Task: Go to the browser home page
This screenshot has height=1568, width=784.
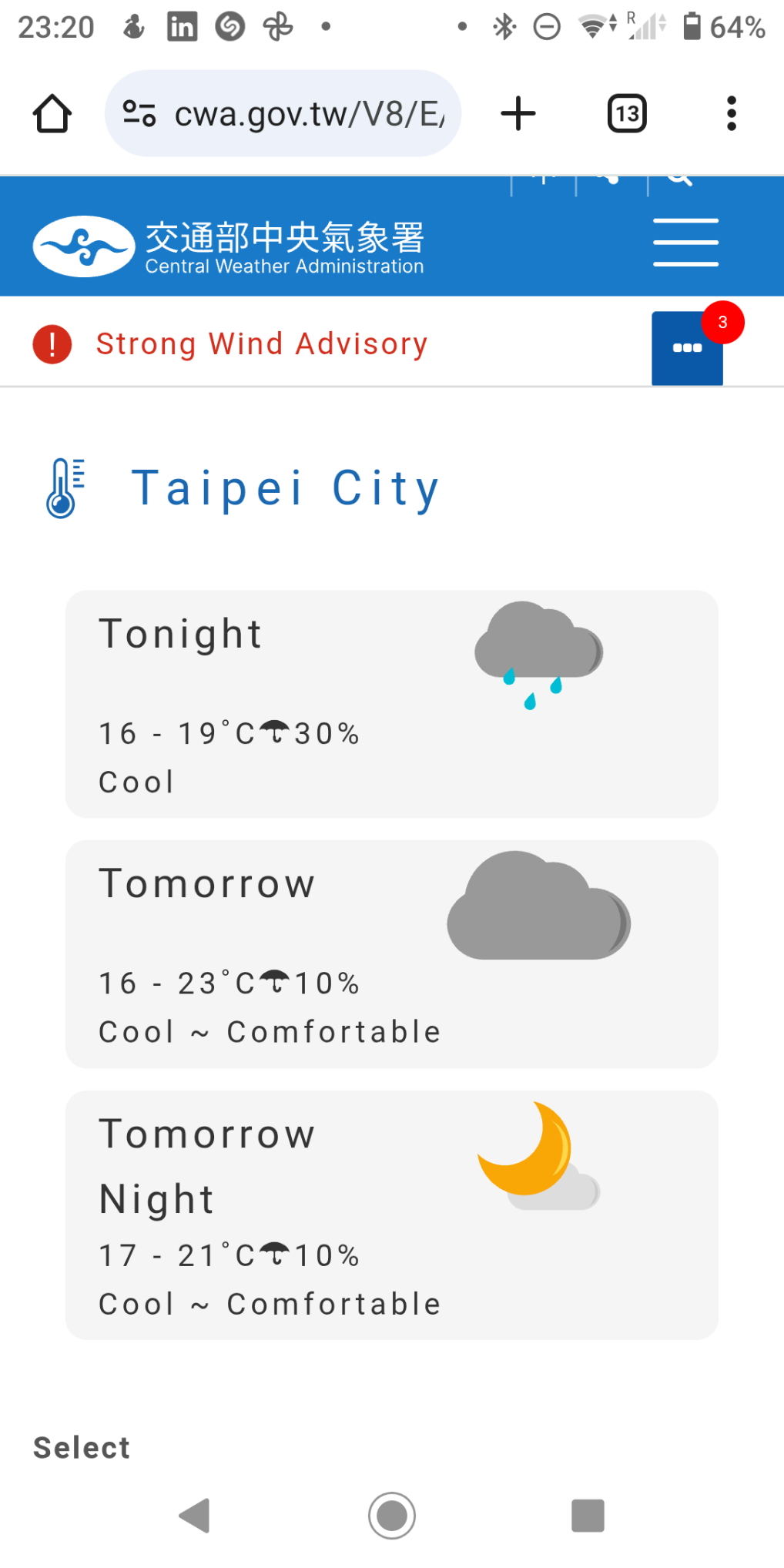Action: click(x=52, y=114)
